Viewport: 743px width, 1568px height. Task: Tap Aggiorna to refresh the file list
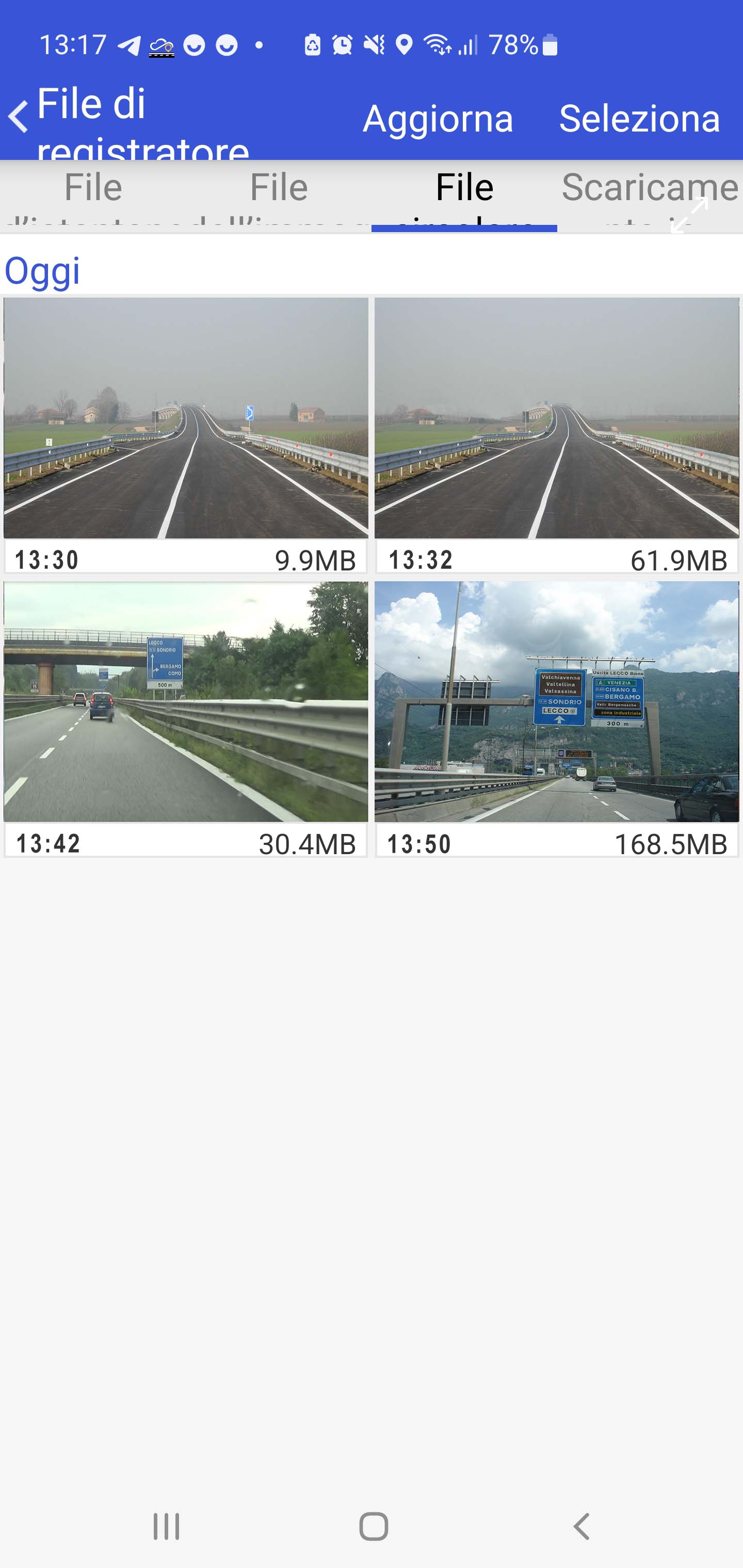[437, 118]
